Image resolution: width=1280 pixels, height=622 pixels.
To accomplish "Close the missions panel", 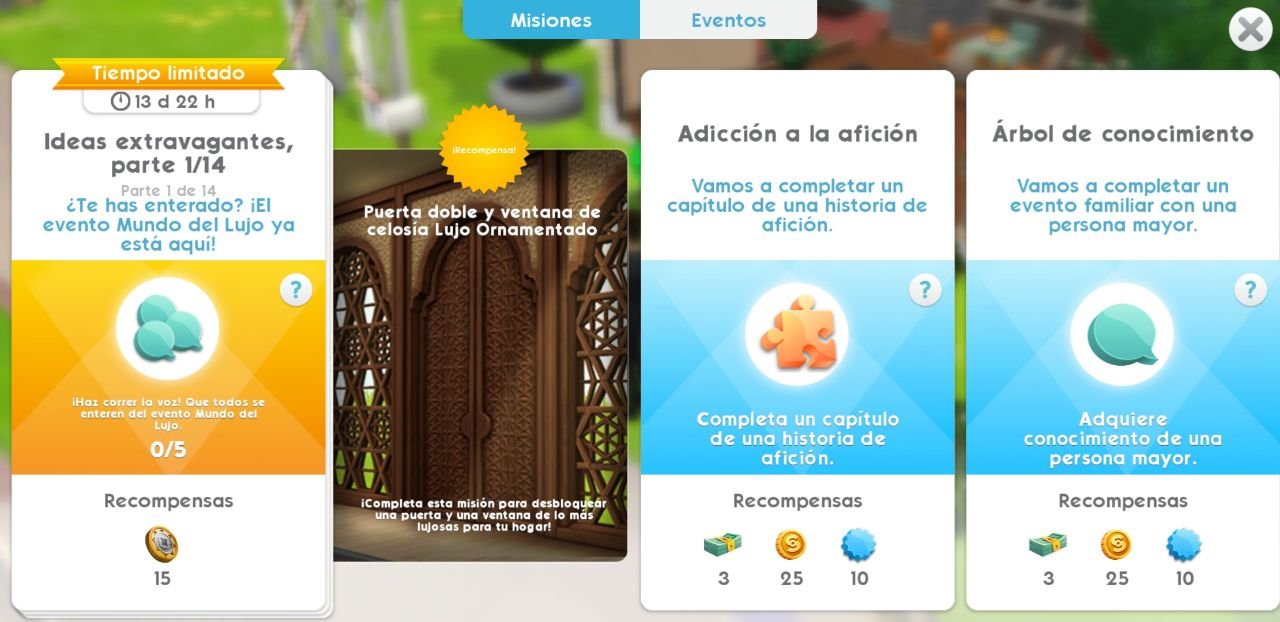I will [1250, 30].
